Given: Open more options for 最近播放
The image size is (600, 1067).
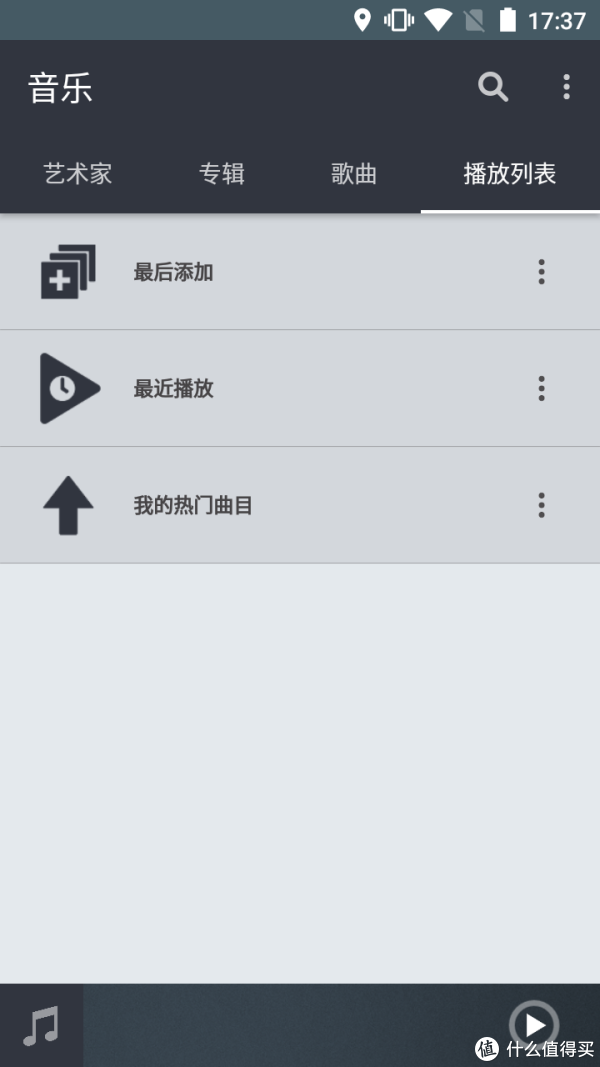Looking at the screenshot, I should [541, 389].
